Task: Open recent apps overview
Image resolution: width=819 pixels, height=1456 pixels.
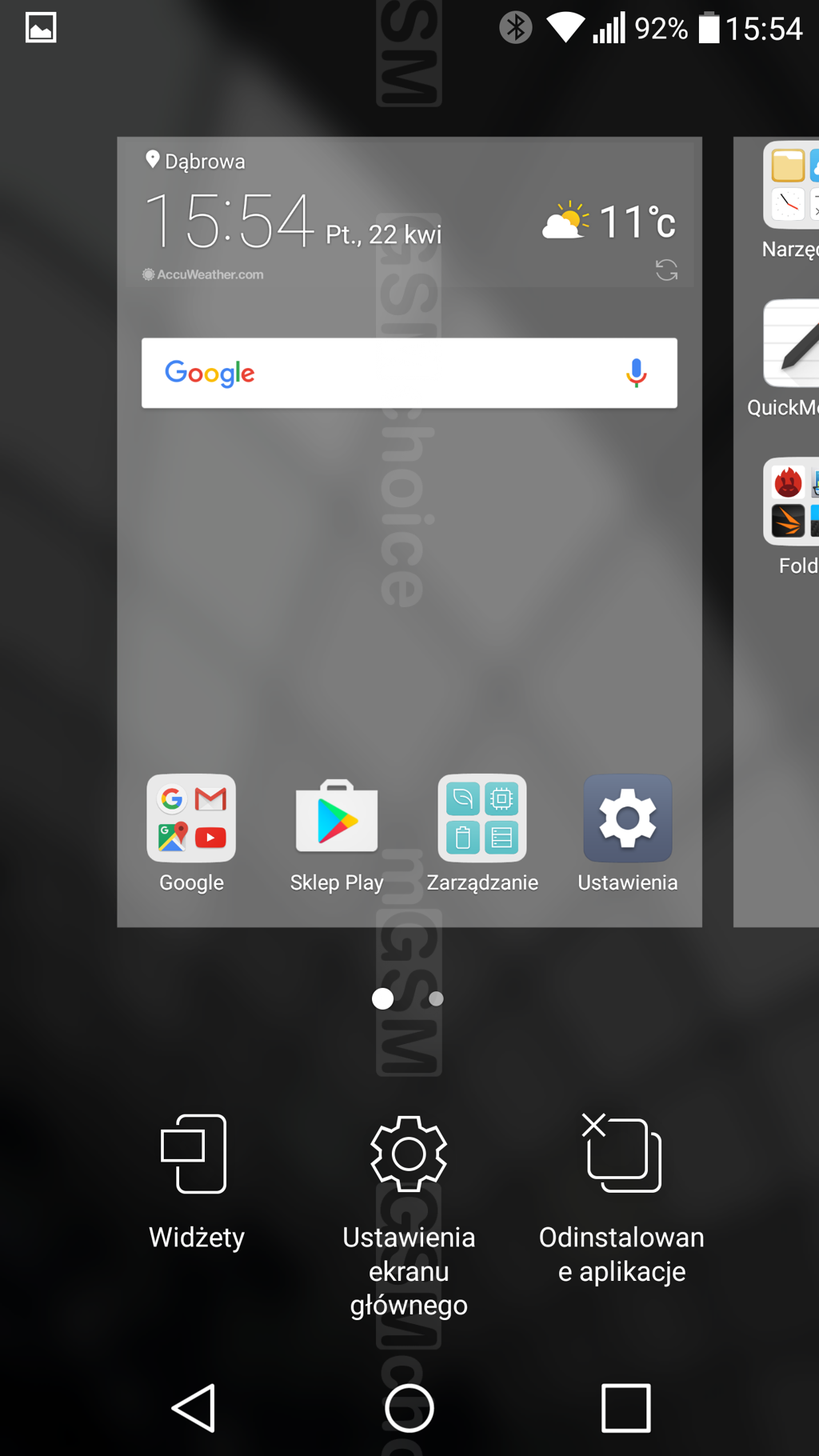Action: 625,1408
